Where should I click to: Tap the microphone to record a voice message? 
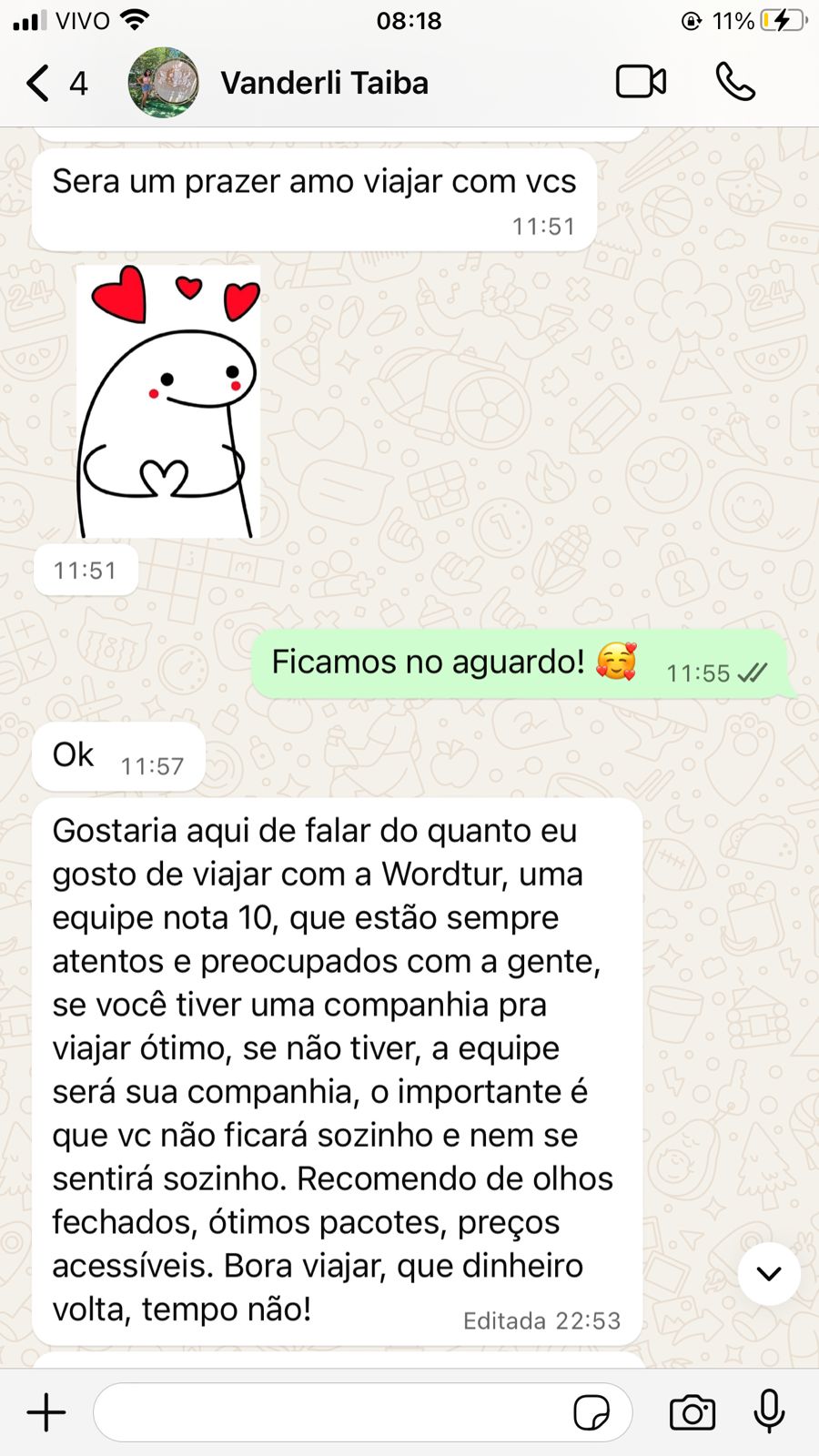pos(770,1411)
